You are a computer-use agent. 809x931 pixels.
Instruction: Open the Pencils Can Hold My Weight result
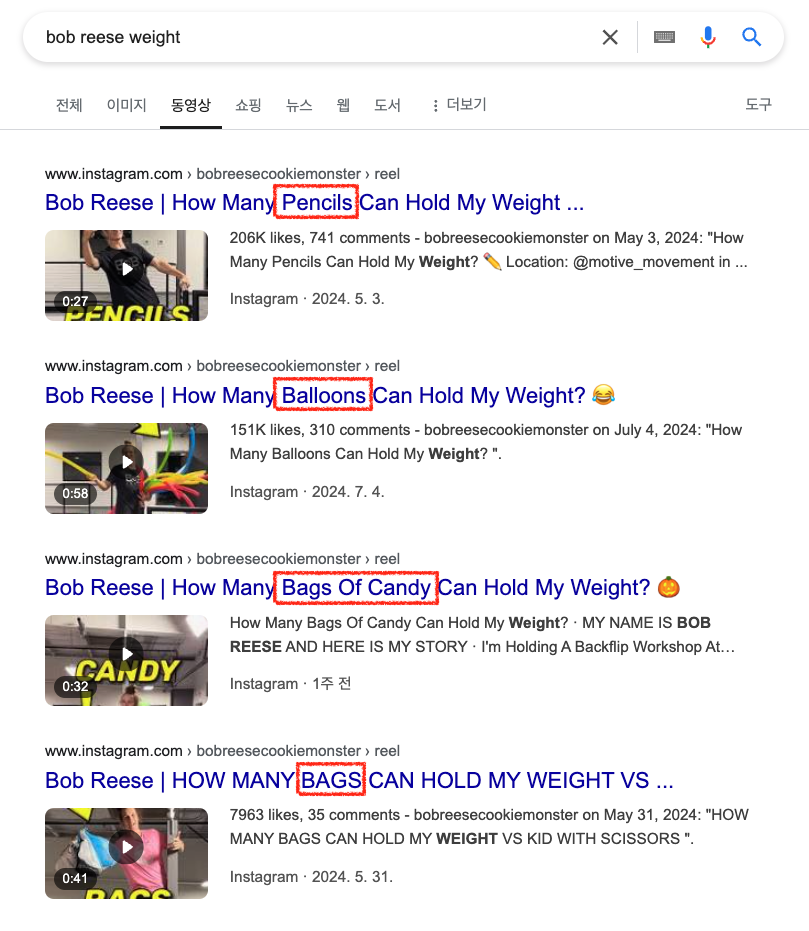(314, 203)
